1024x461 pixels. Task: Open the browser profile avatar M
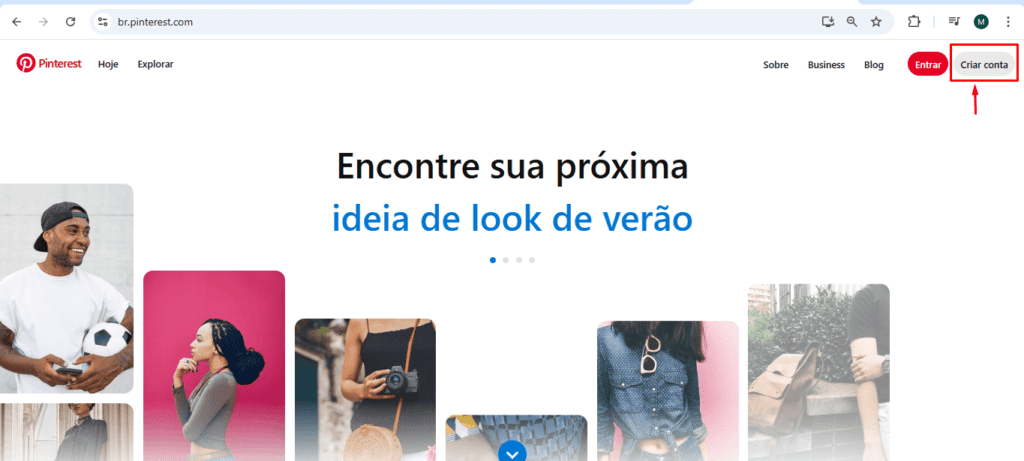pos(981,21)
